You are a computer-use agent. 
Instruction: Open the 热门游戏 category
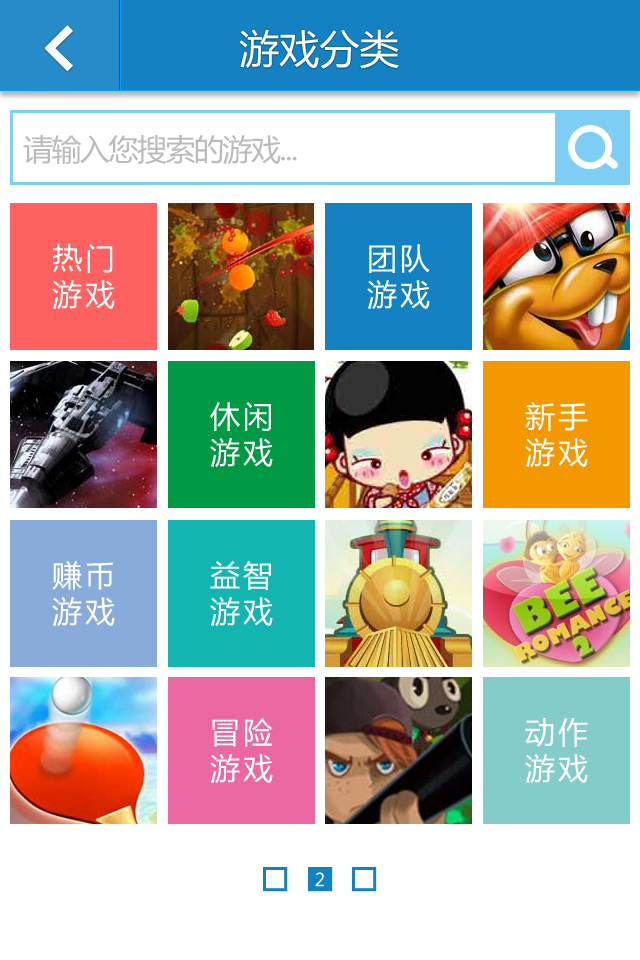(x=83, y=277)
